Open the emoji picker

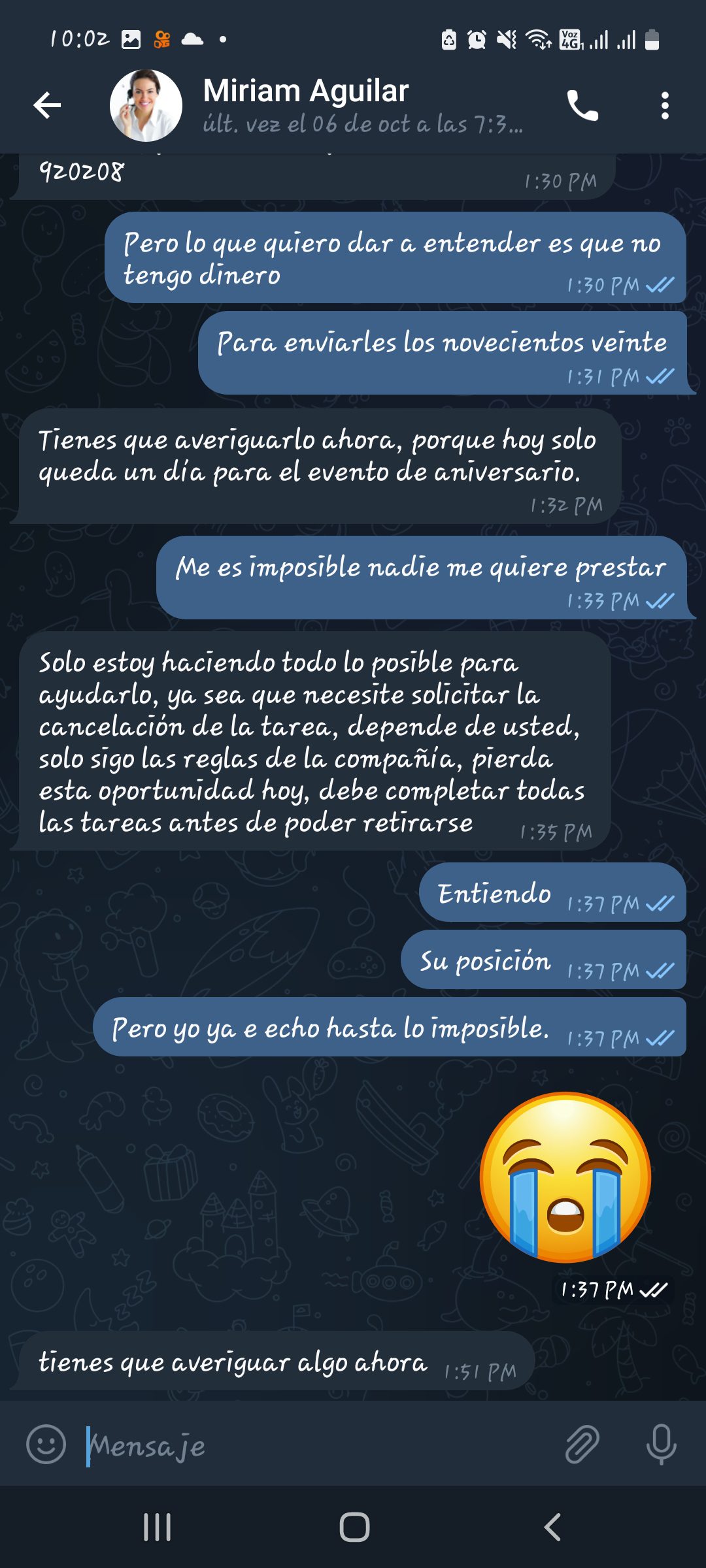pyautogui.click(x=46, y=1445)
